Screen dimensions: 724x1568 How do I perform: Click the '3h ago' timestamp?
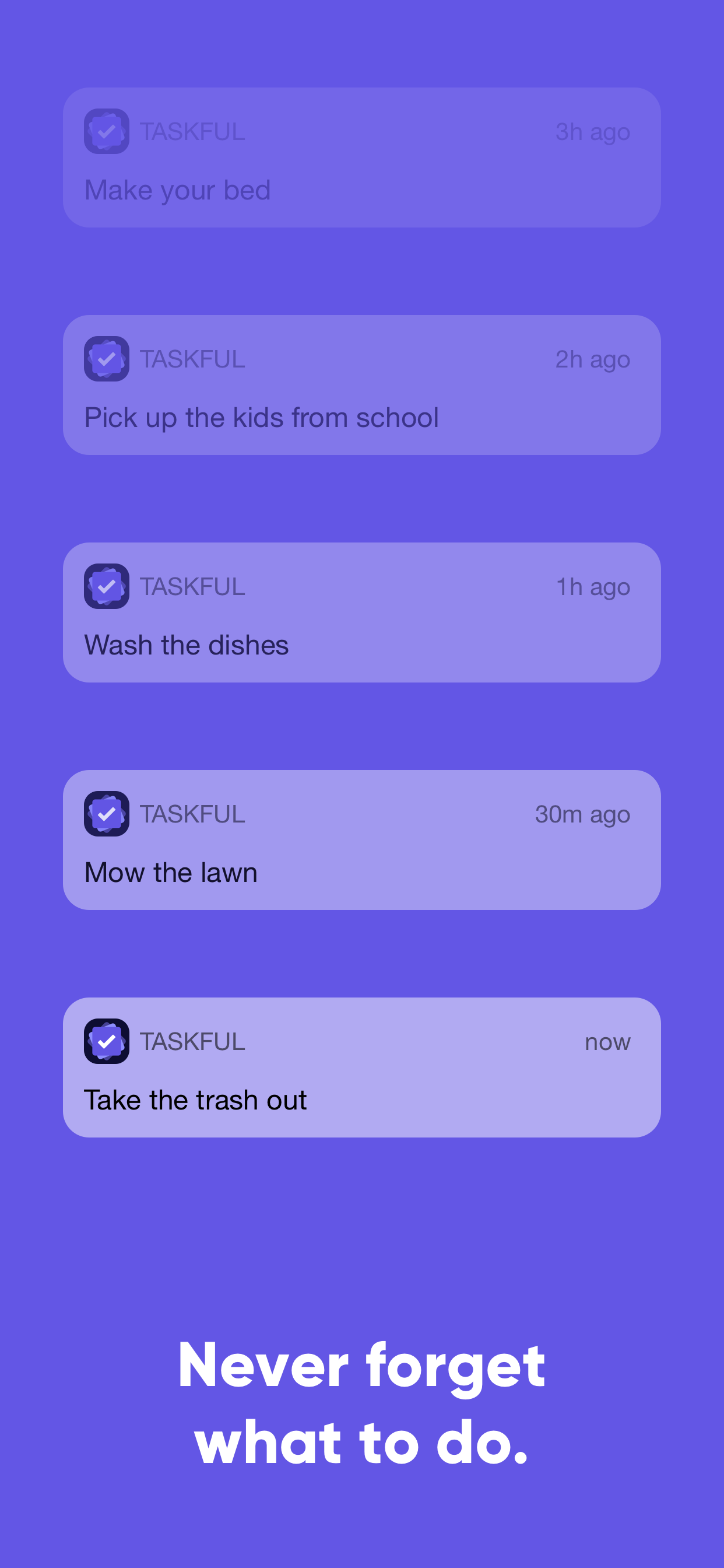click(593, 131)
